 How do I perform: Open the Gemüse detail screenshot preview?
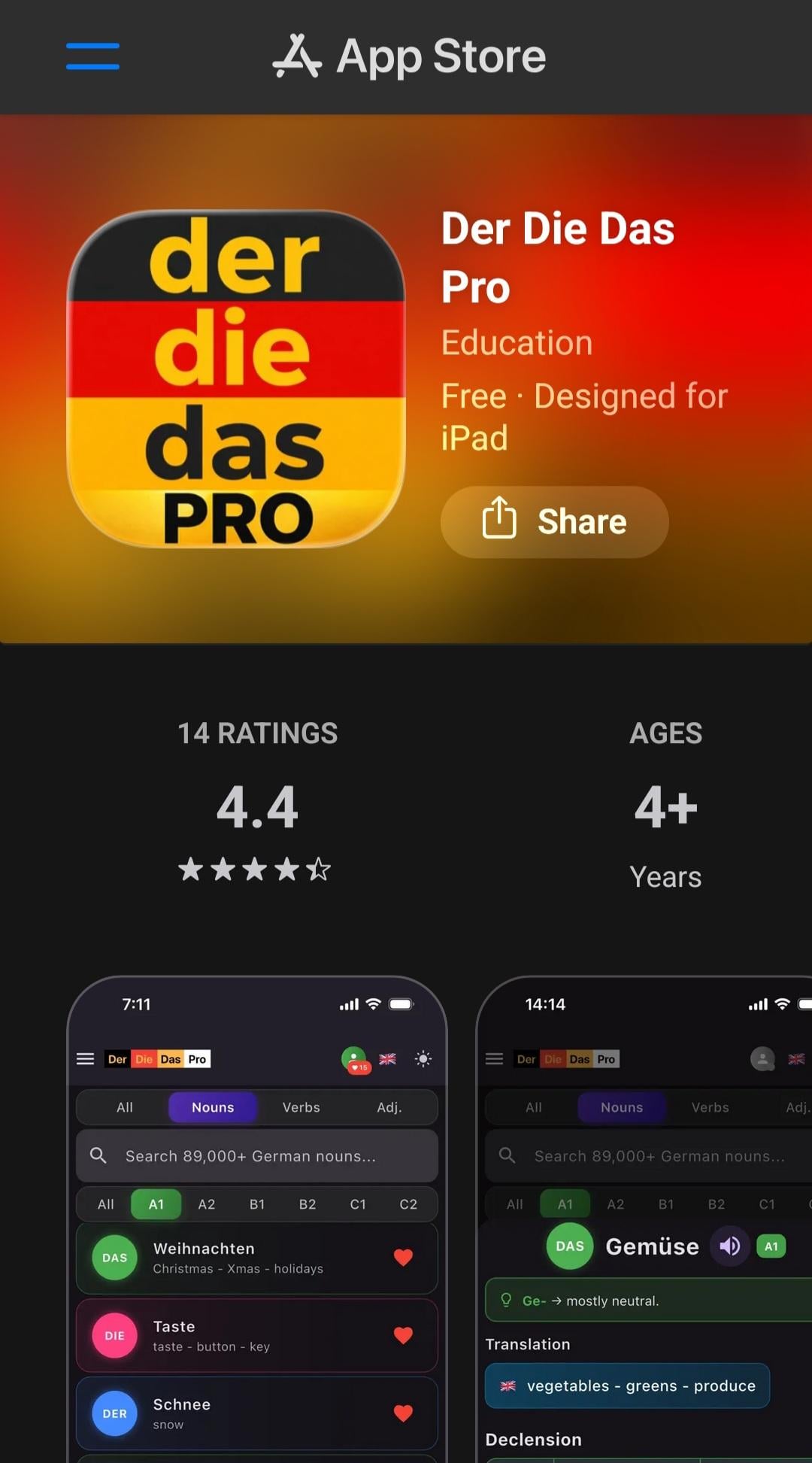(647, 1219)
